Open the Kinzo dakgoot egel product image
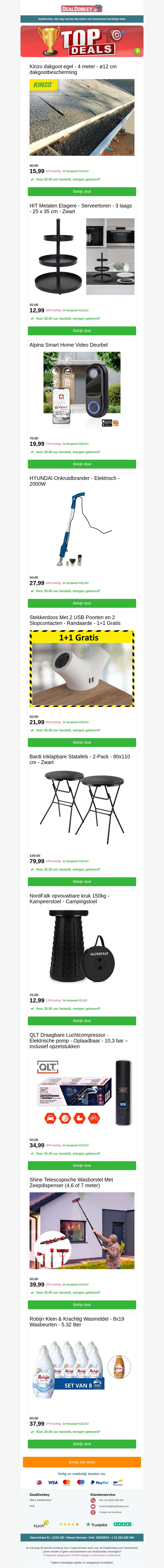Image resolution: width=164 pixels, height=1568 pixels. 82,117
